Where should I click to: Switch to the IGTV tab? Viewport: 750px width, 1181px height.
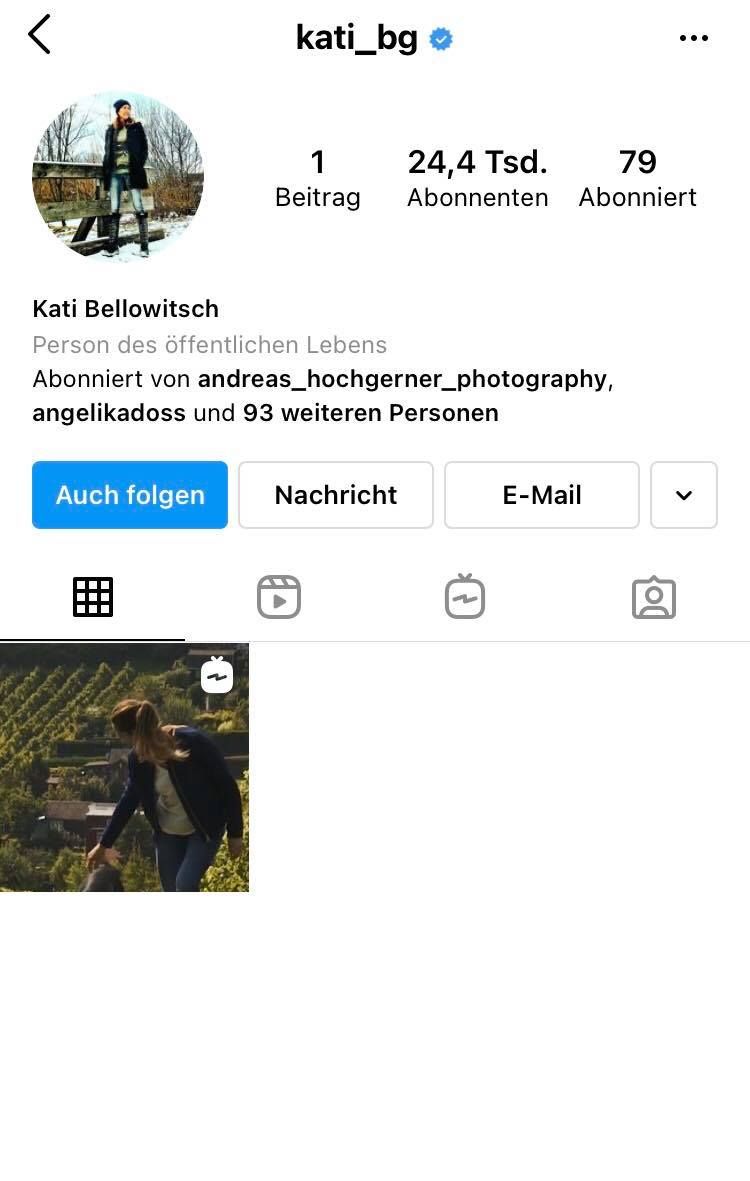click(x=465, y=597)
